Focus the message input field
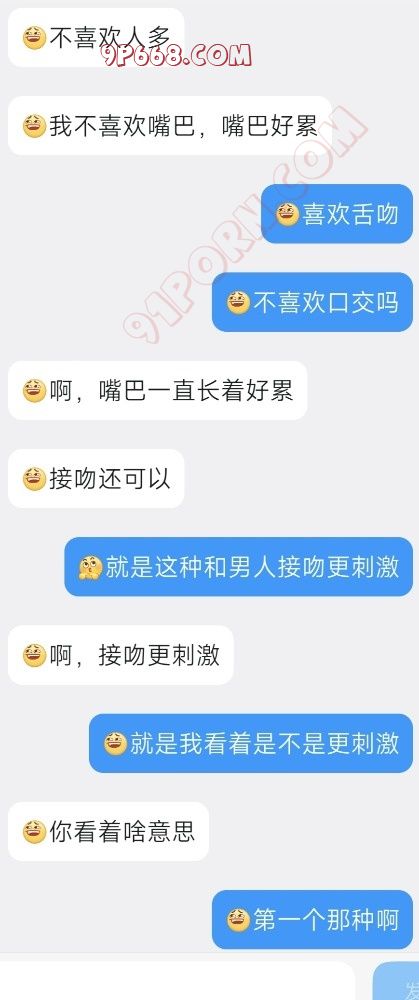The height and width of the screenshot is (1000, 419). click(x=177, y=982)
